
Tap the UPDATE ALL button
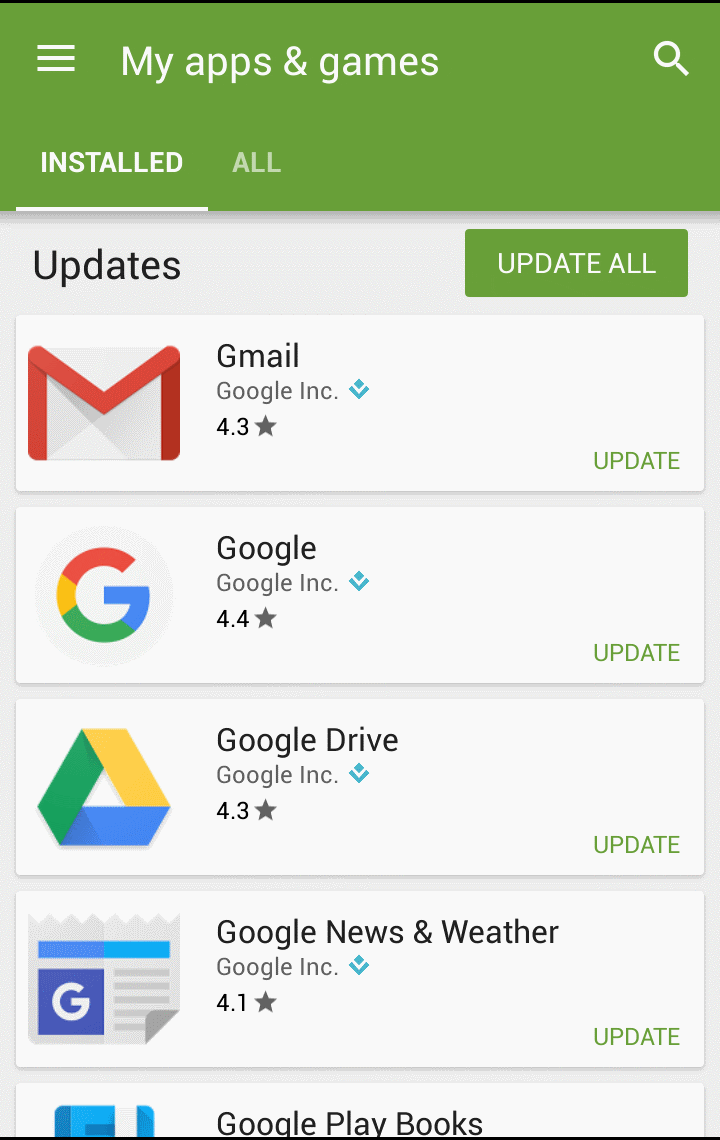point(576,263)
